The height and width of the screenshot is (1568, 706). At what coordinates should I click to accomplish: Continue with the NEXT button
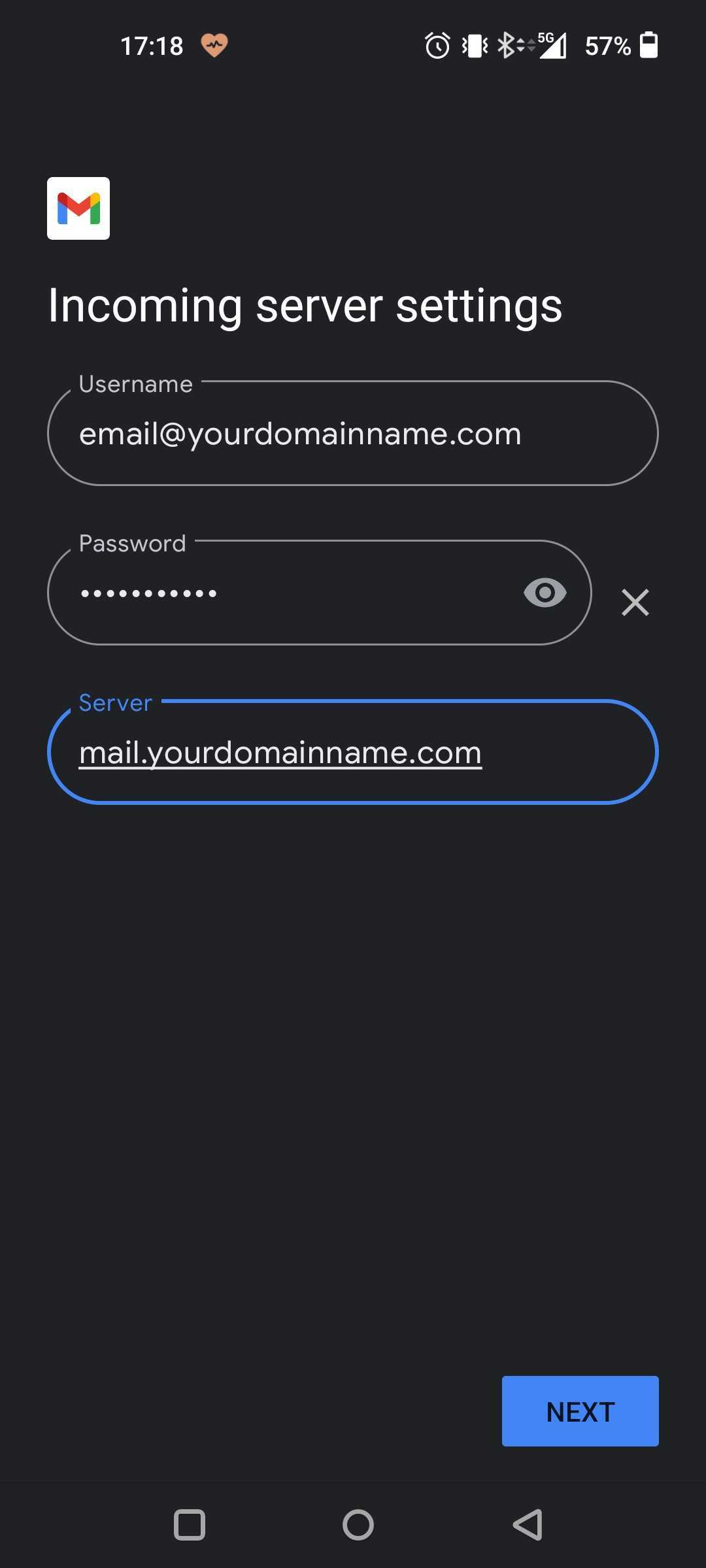pos(580,1411)
